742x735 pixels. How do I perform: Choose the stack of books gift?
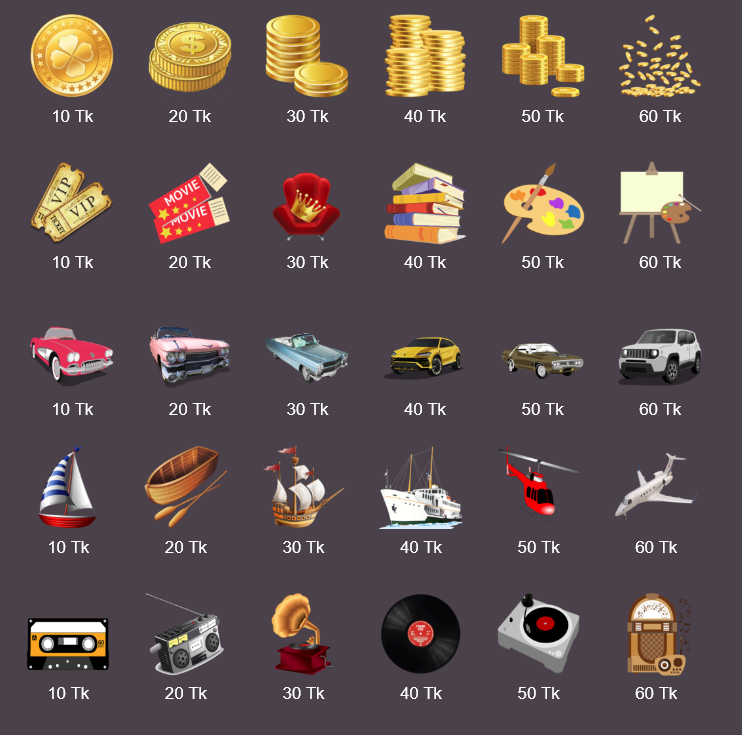(424, 204)
